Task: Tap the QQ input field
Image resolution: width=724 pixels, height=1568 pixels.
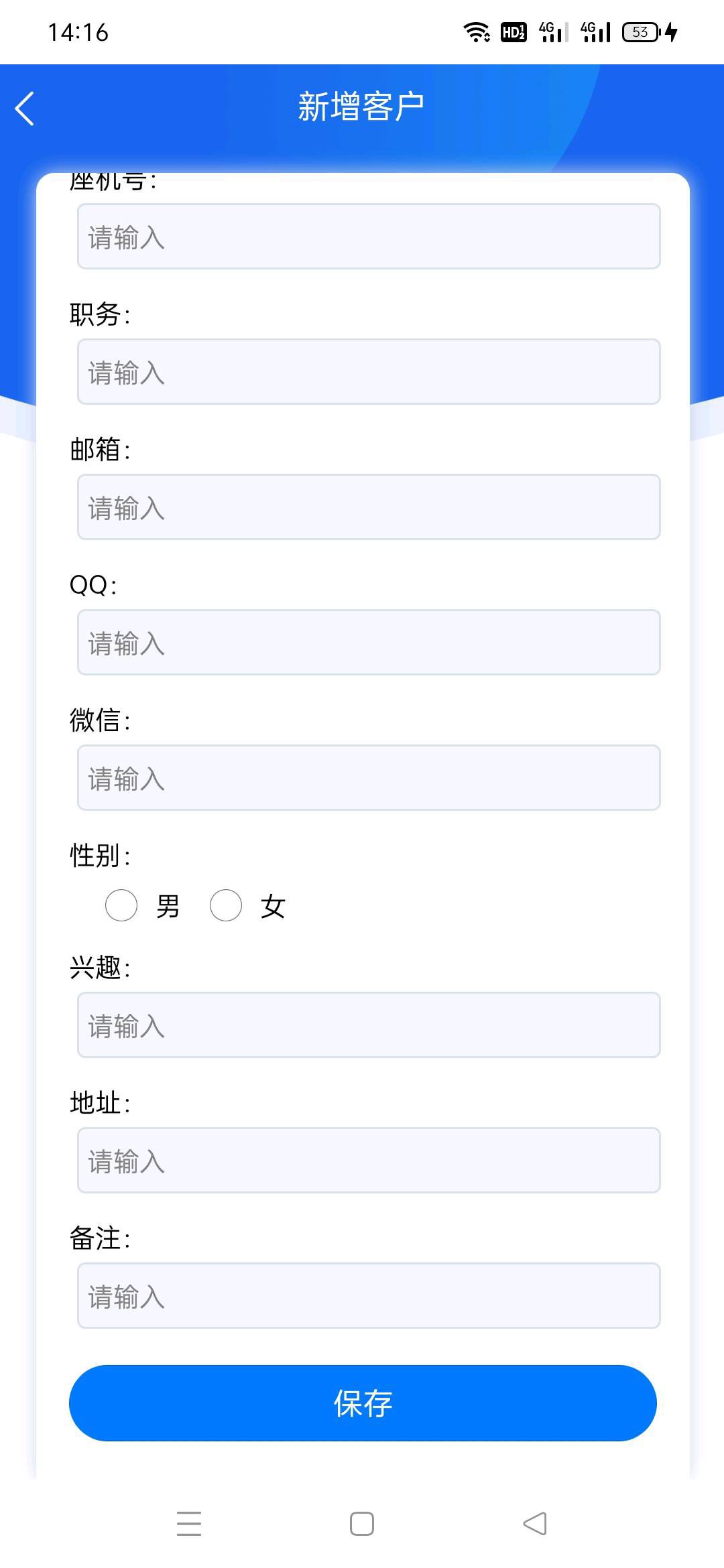Action: (369, 643)
